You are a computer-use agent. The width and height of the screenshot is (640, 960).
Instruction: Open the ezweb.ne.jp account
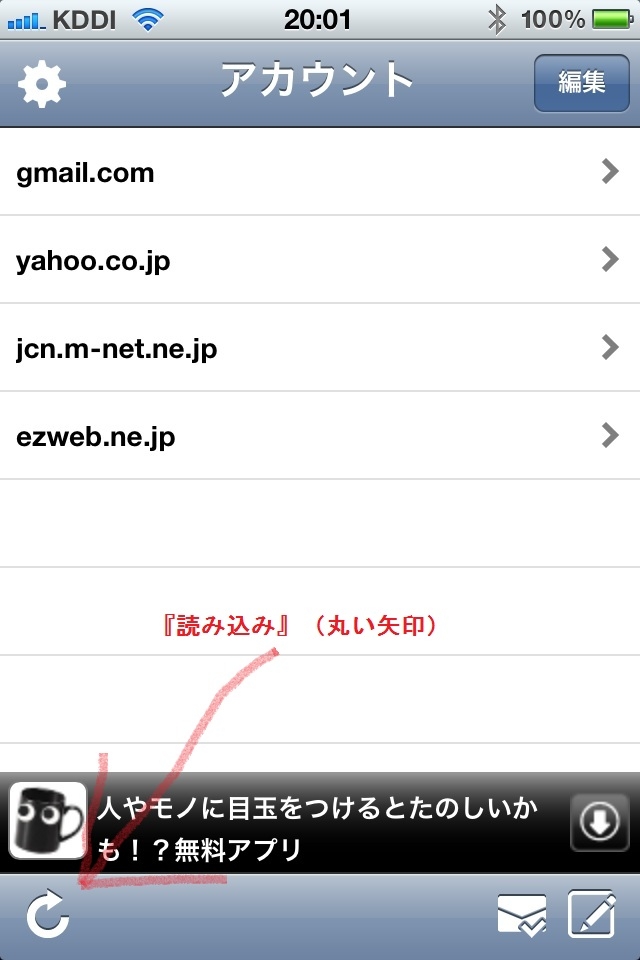click(x=320, y=437)
